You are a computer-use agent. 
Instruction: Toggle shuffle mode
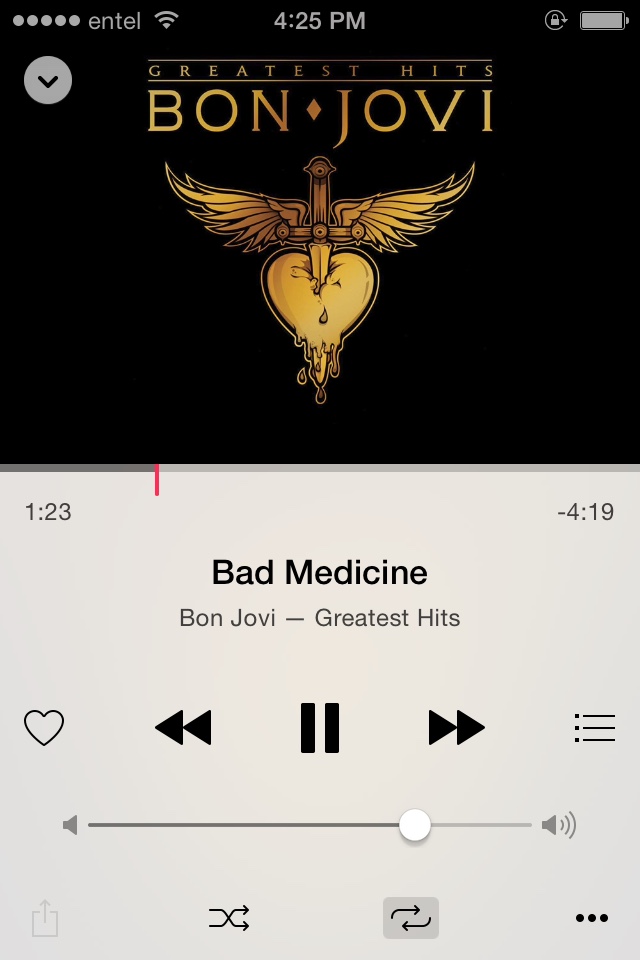(229, 918)
